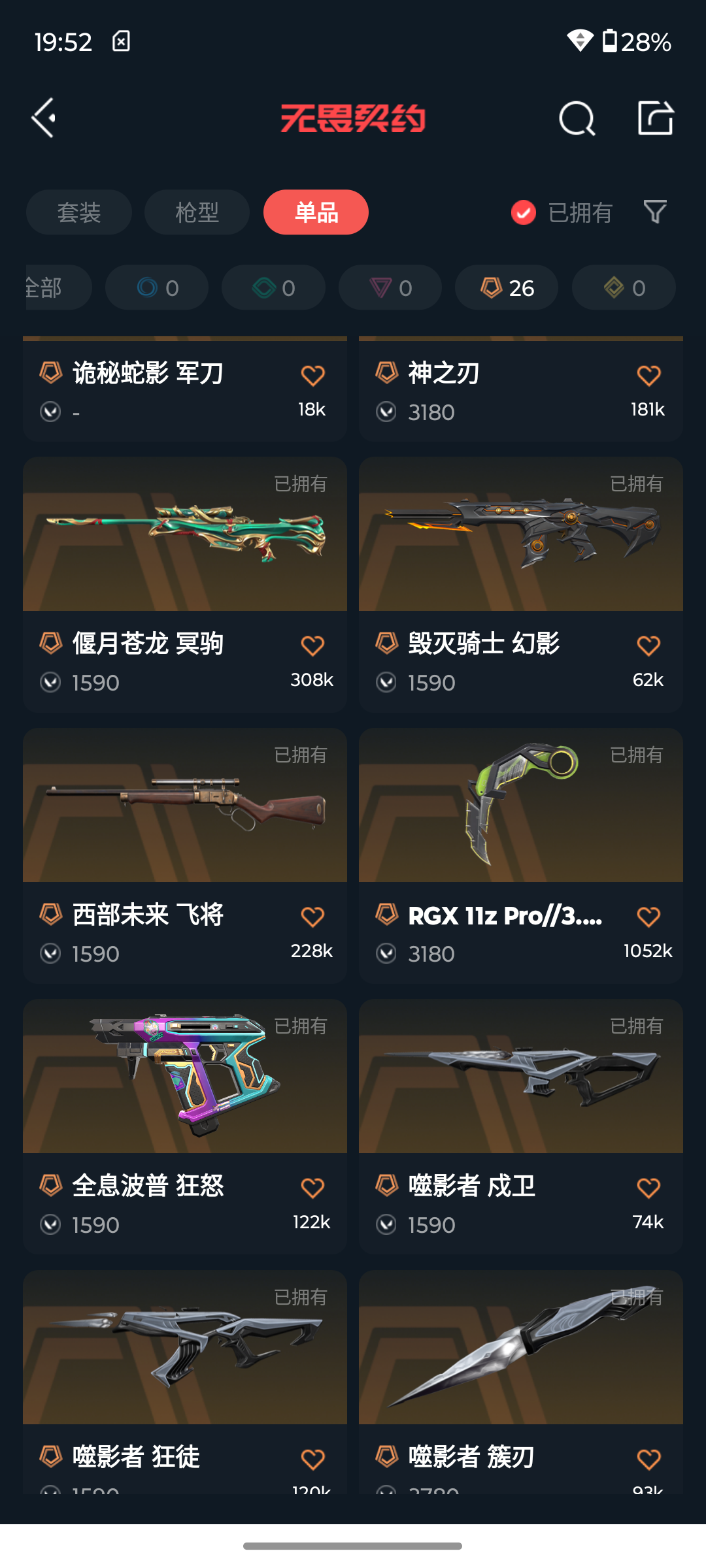Select the orange tier chip showing 26
This screenshot has width=706, height=1568.
[507, 287]
